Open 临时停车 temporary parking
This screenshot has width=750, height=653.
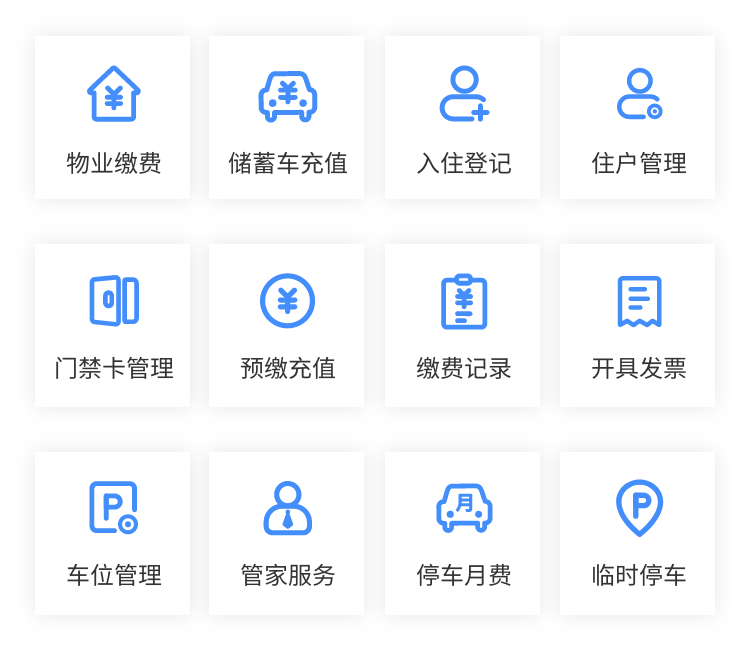(x=637, y=532)
